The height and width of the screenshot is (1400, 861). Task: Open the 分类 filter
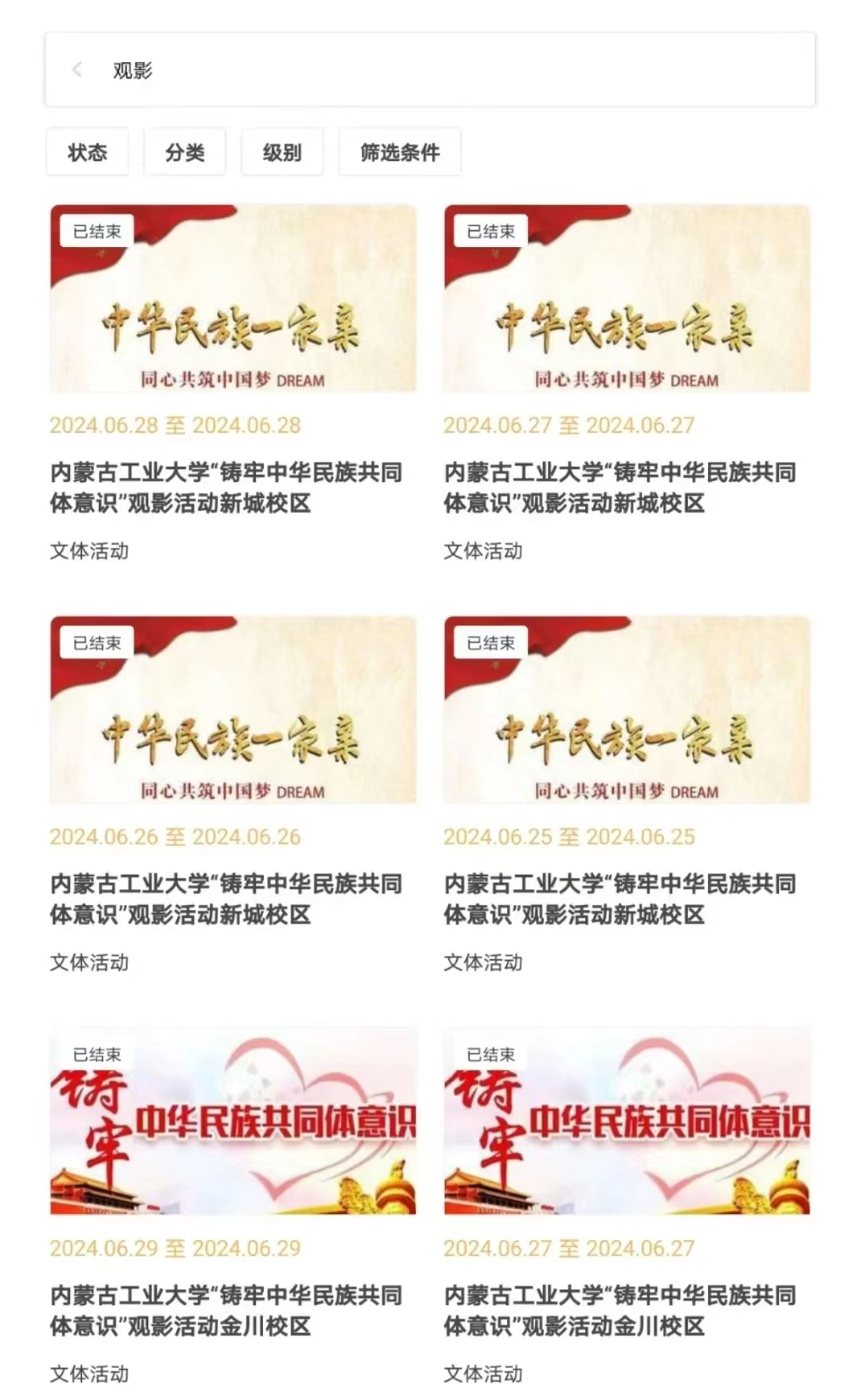coord(185,152)
